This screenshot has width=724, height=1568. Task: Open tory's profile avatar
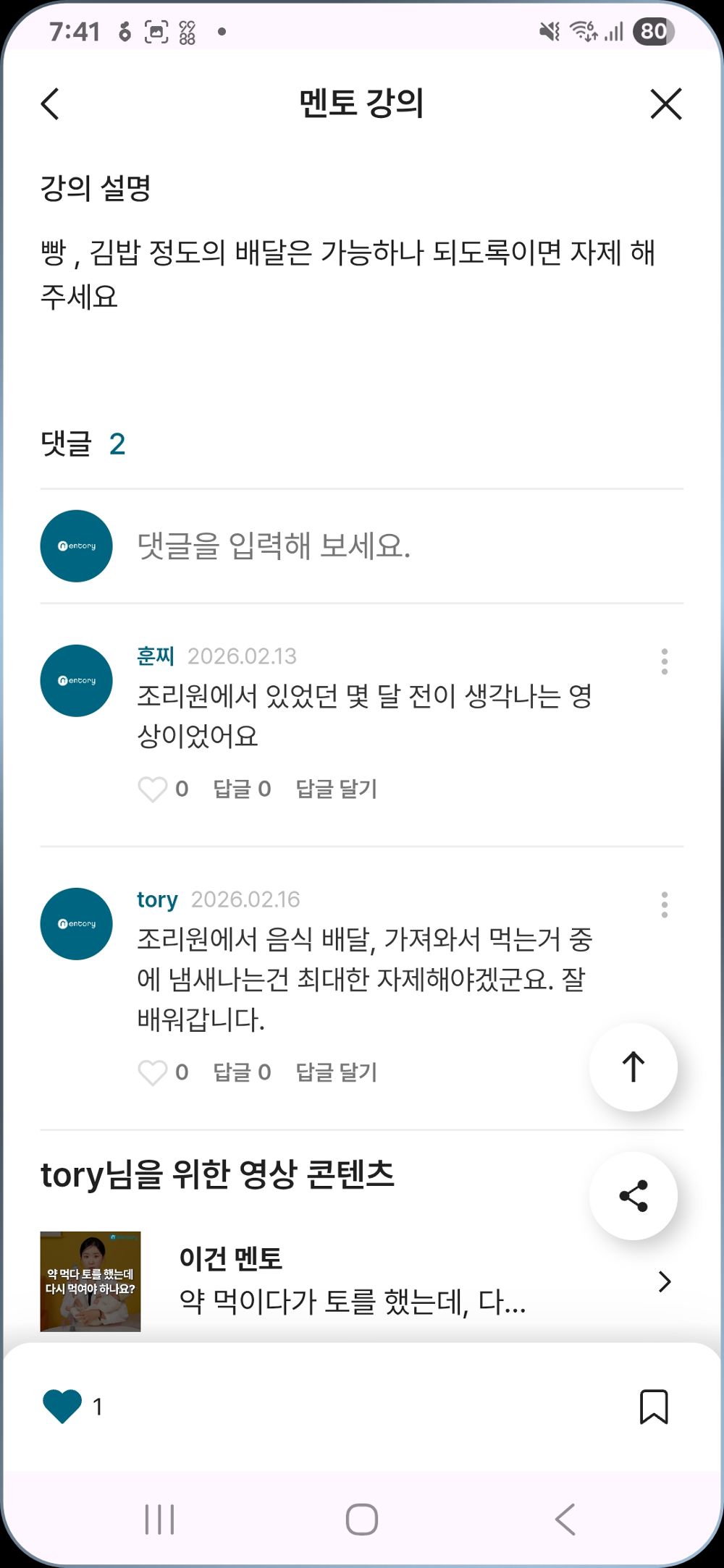[x=75, y=923]
